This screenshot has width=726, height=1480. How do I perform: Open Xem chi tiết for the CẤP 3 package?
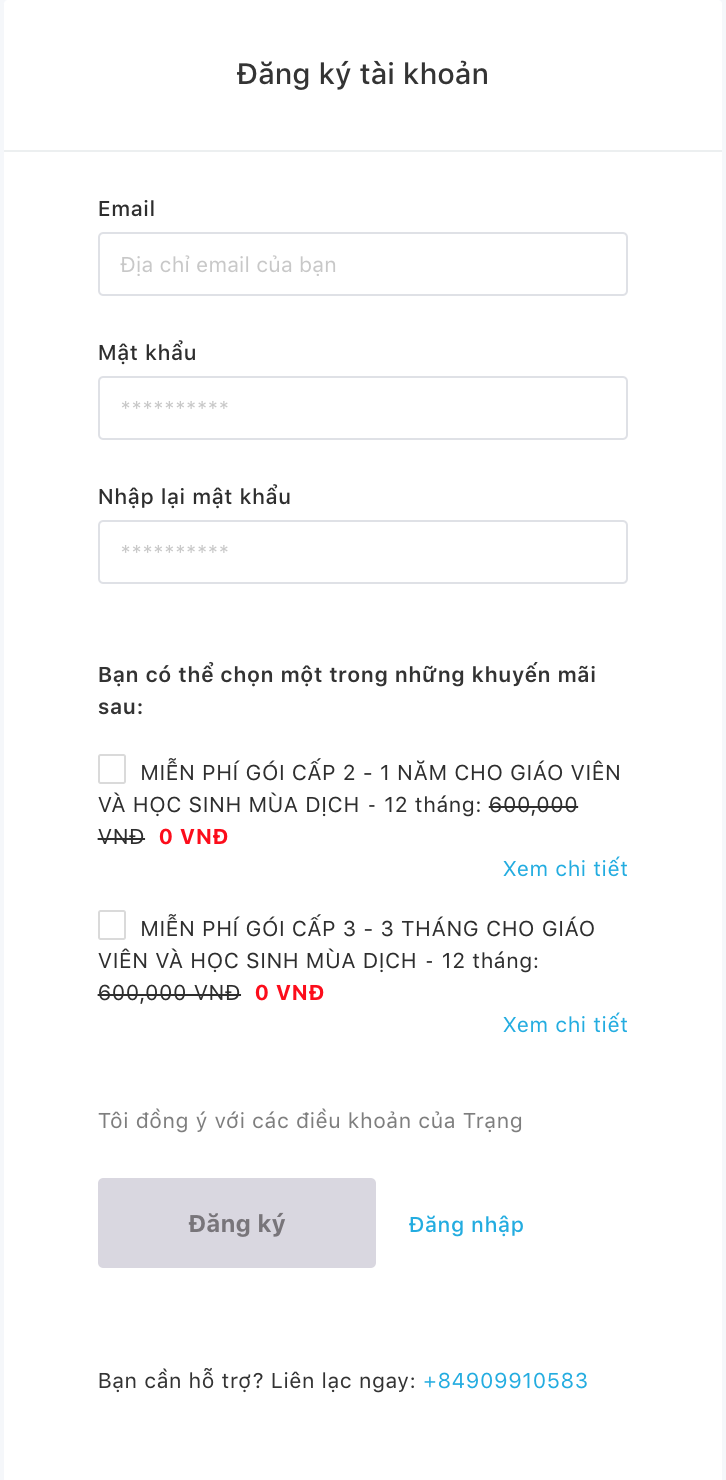click(x=565, y=1024)
